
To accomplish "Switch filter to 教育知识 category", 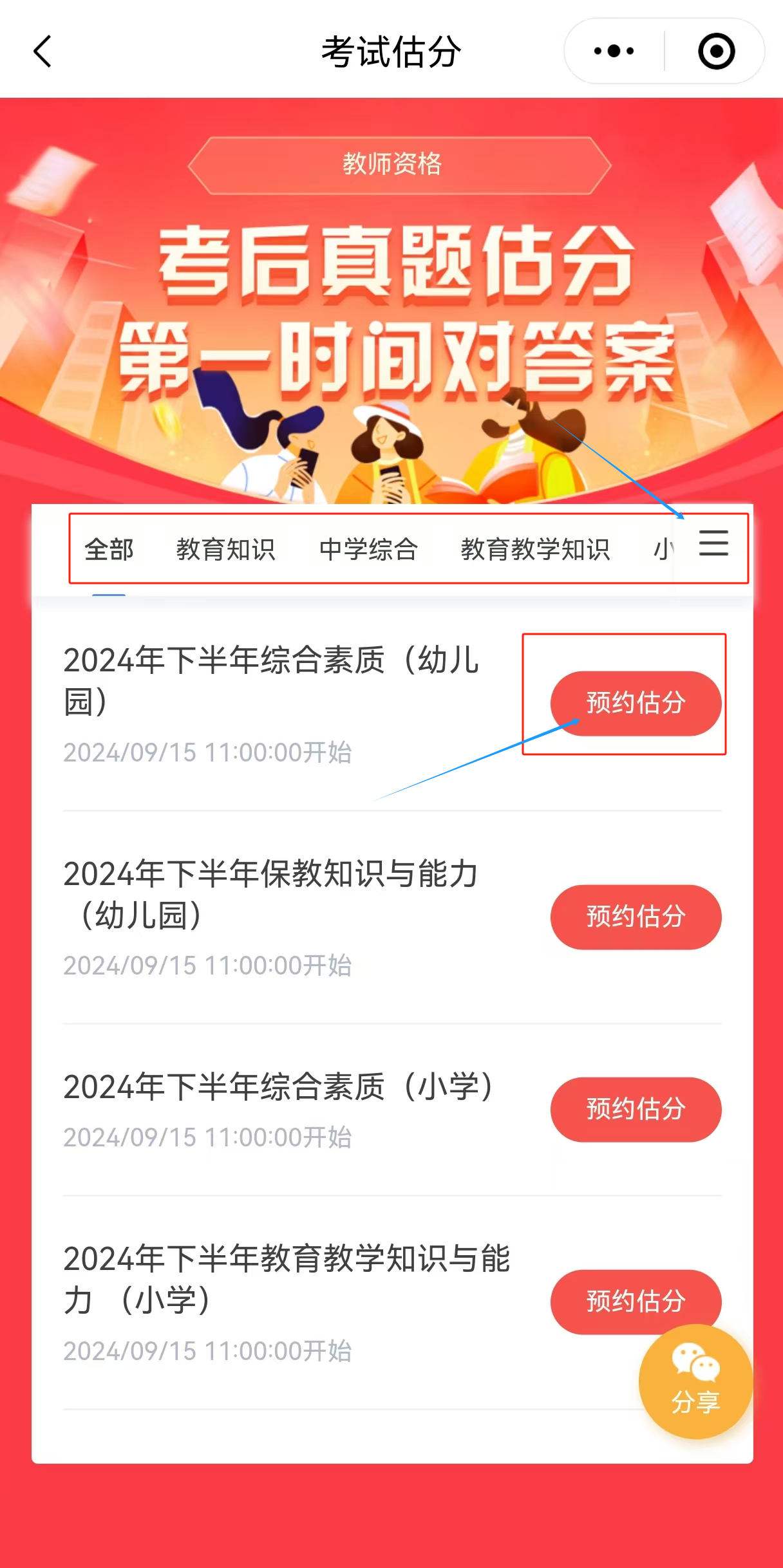I will pos(227,549).
